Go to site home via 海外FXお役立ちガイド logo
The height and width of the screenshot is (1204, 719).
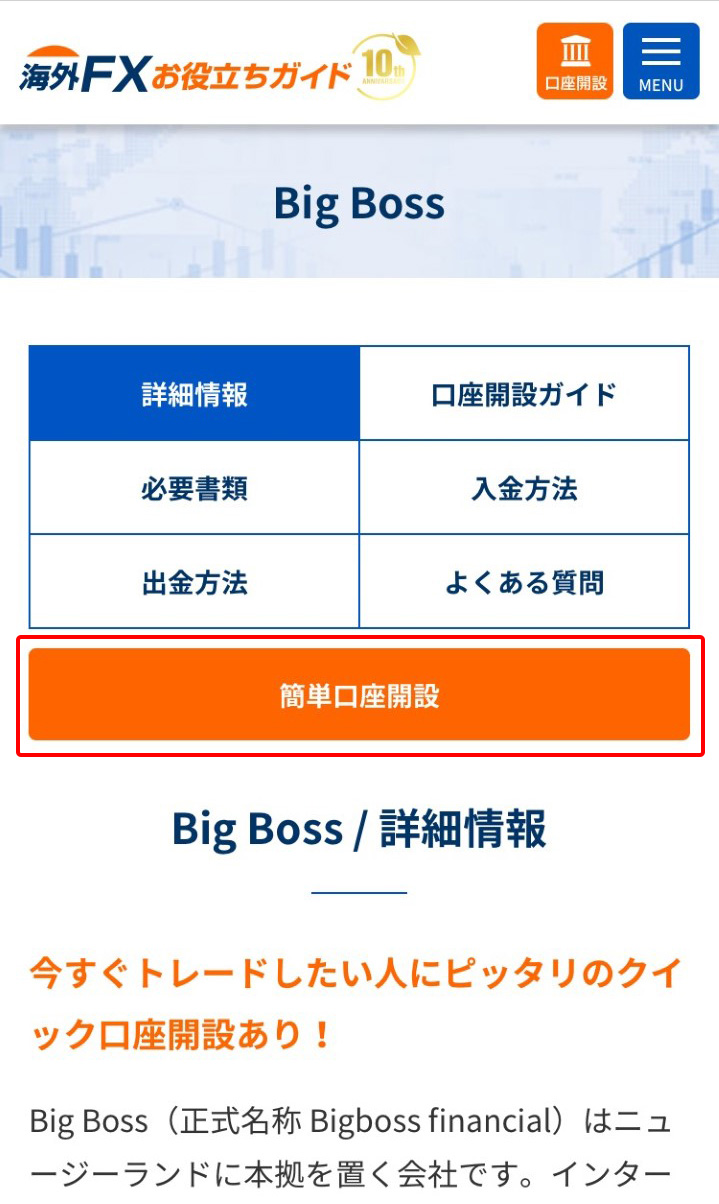tap(218, 68)
